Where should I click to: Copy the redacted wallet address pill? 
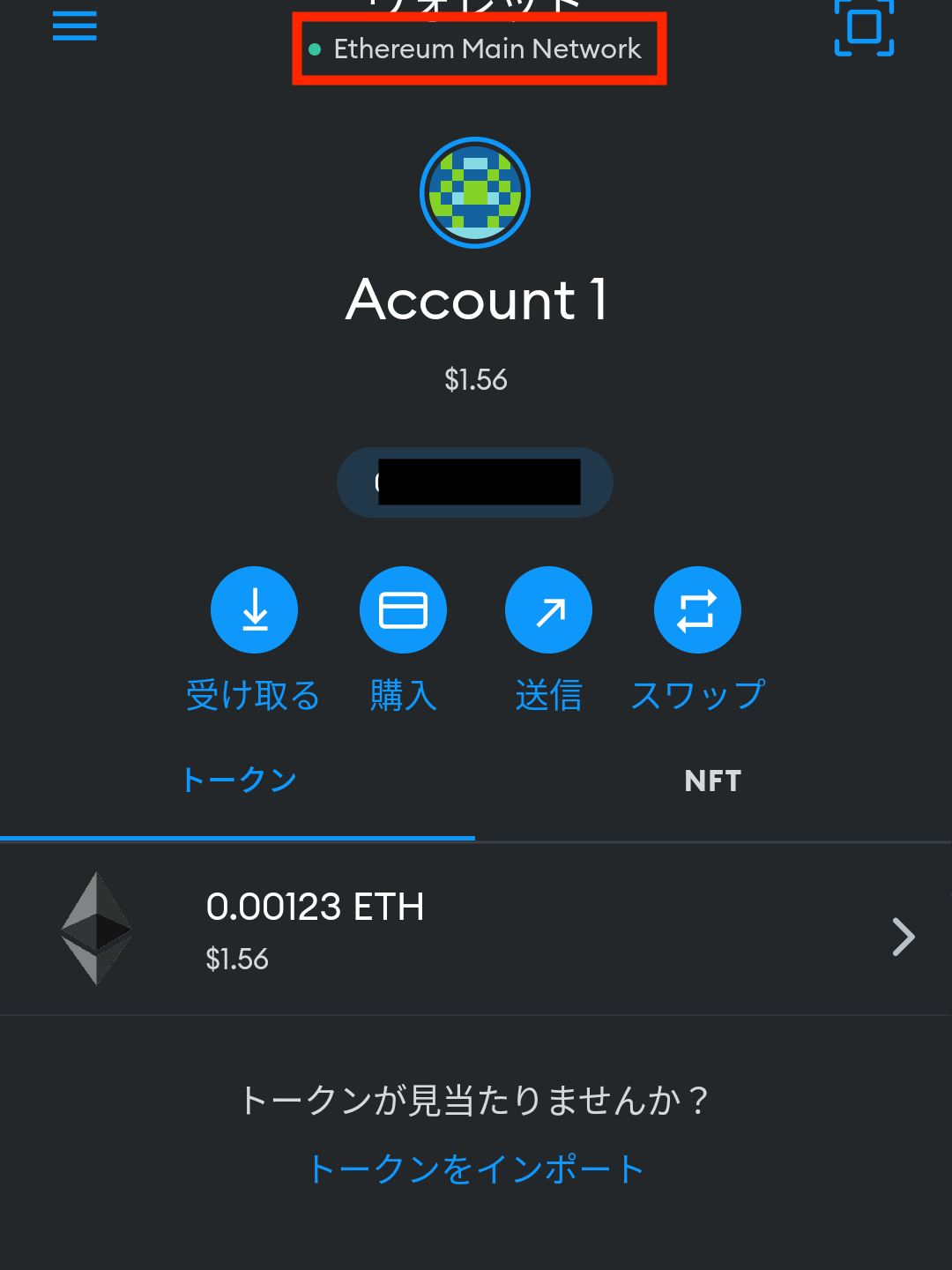(x=475, y=482)
